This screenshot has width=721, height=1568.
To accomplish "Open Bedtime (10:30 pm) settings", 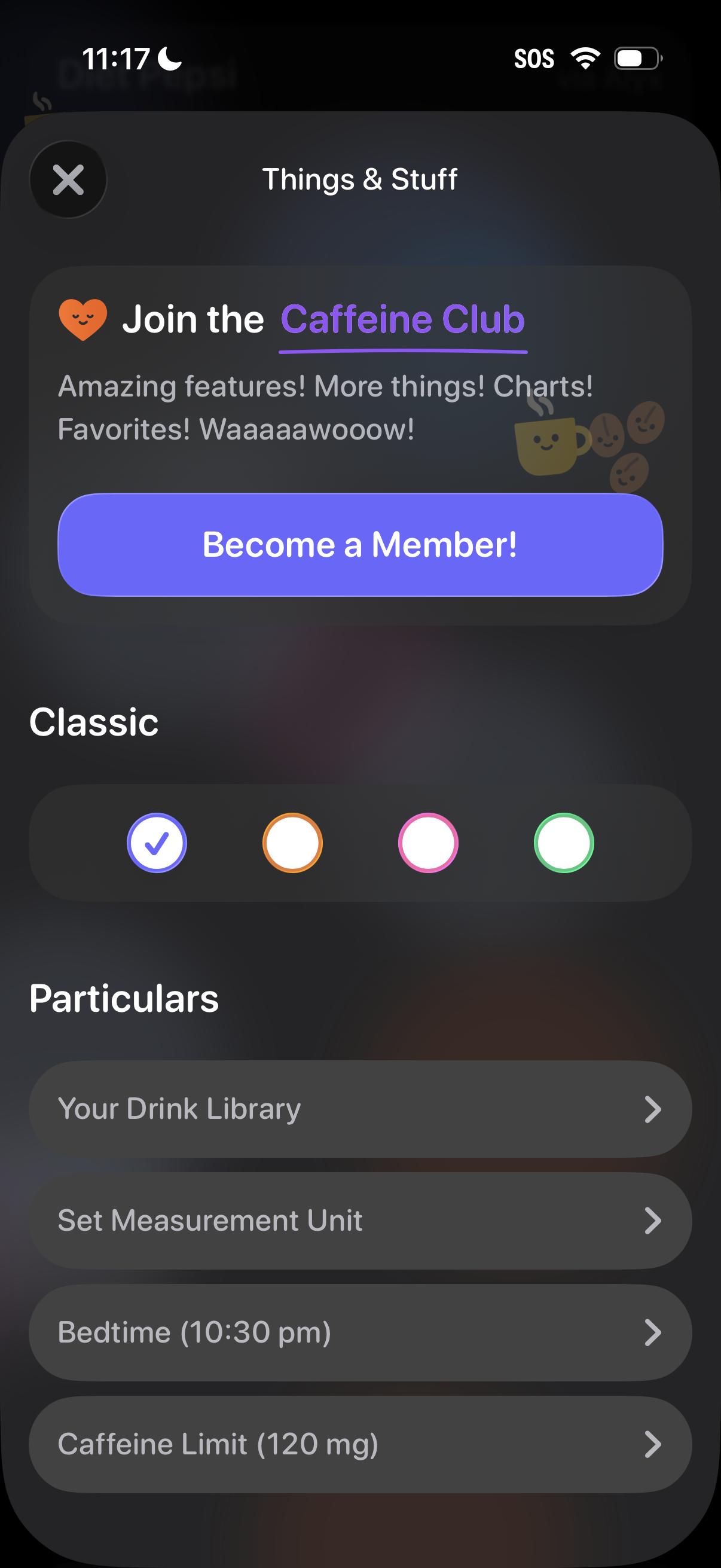I will pyautogui.click(x=360, y=1331).
